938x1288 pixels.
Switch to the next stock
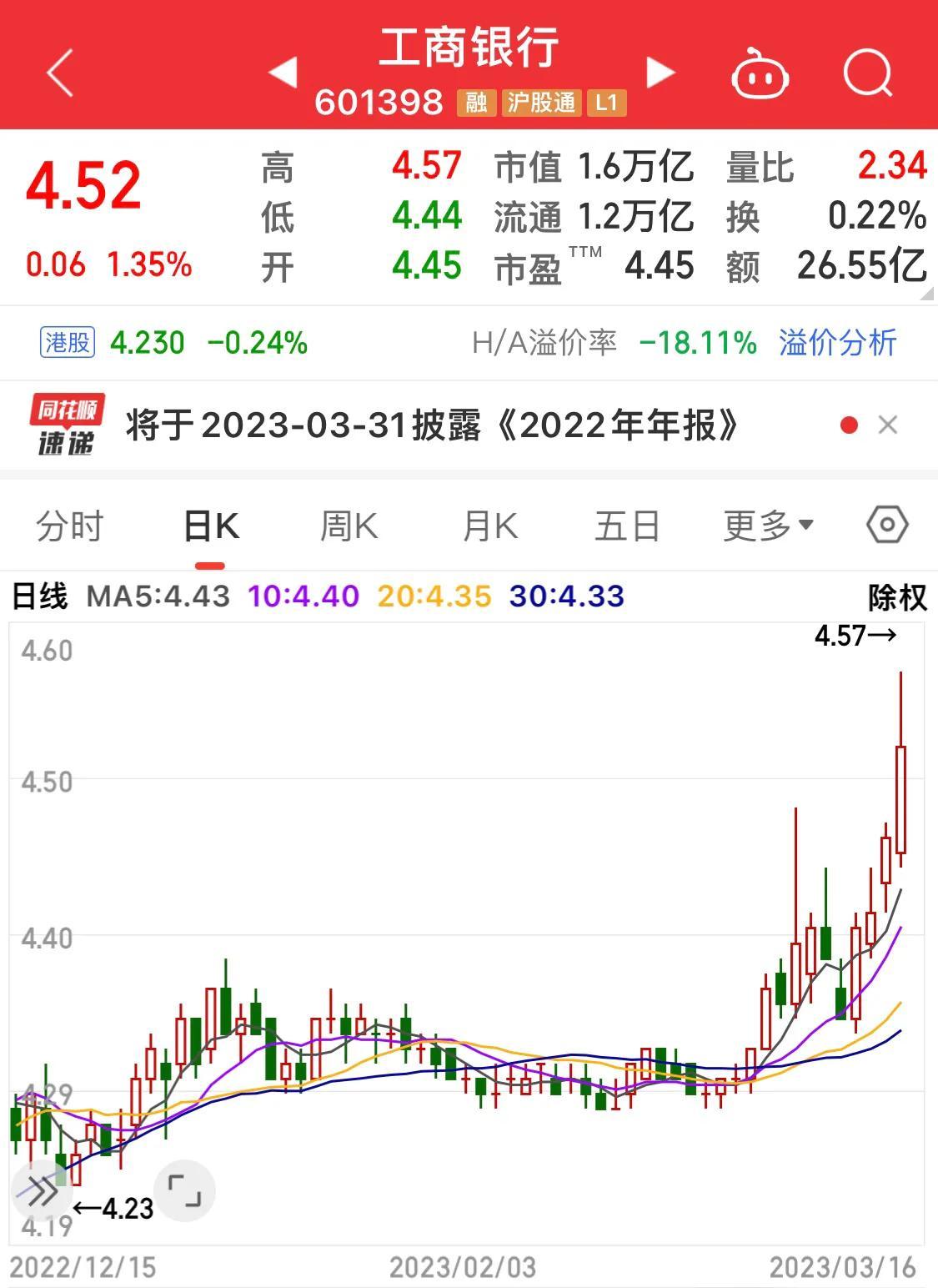pyautogui.click(x=660, y=72)
